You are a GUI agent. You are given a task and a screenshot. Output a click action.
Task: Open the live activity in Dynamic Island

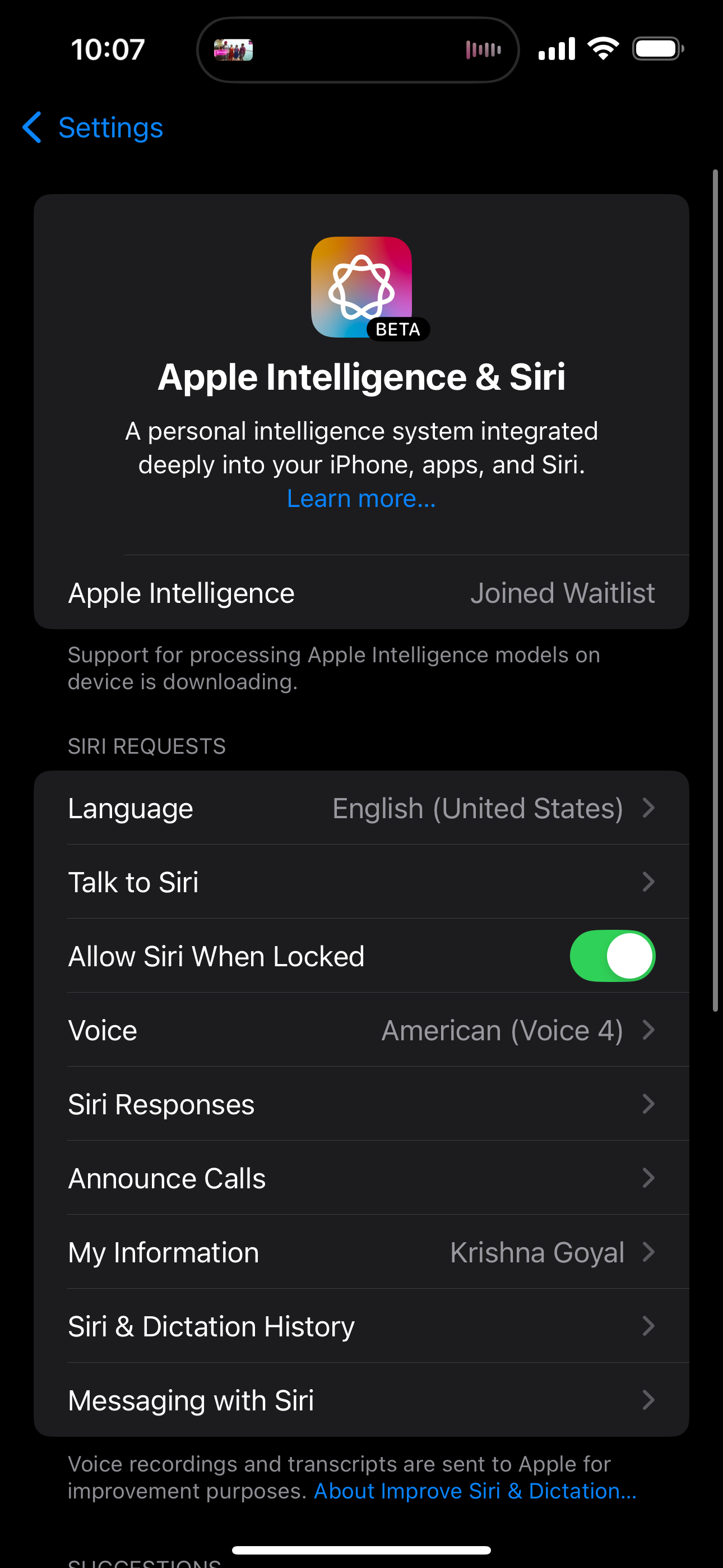click(358, 50)
